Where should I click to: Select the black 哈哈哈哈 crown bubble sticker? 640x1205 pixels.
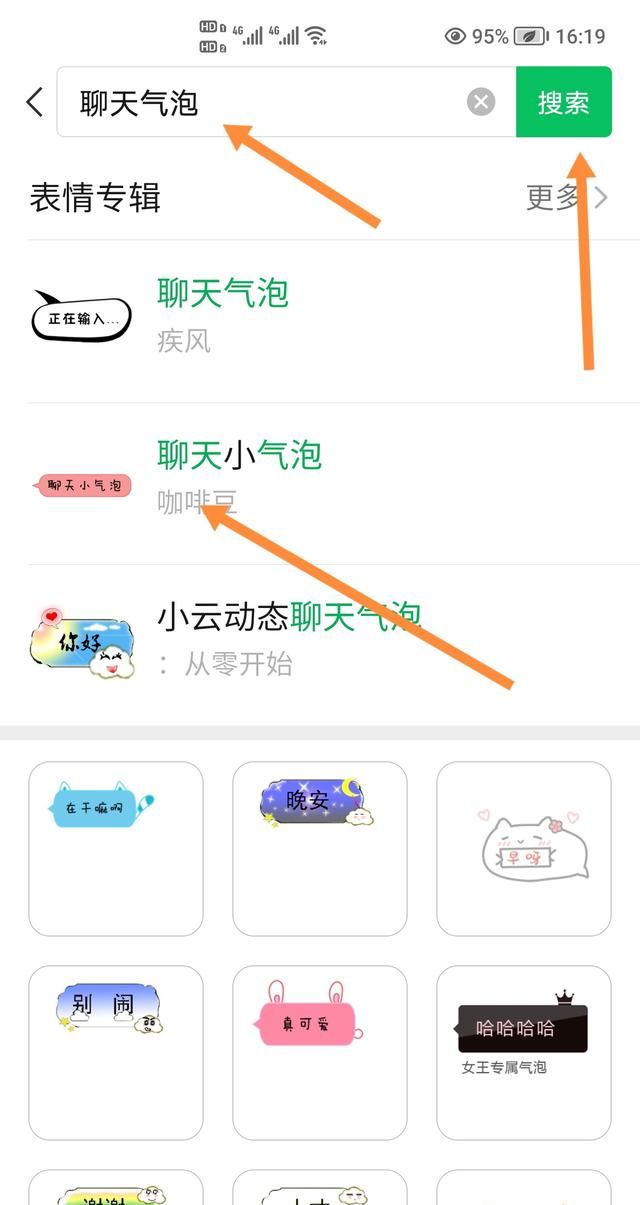523,1052
